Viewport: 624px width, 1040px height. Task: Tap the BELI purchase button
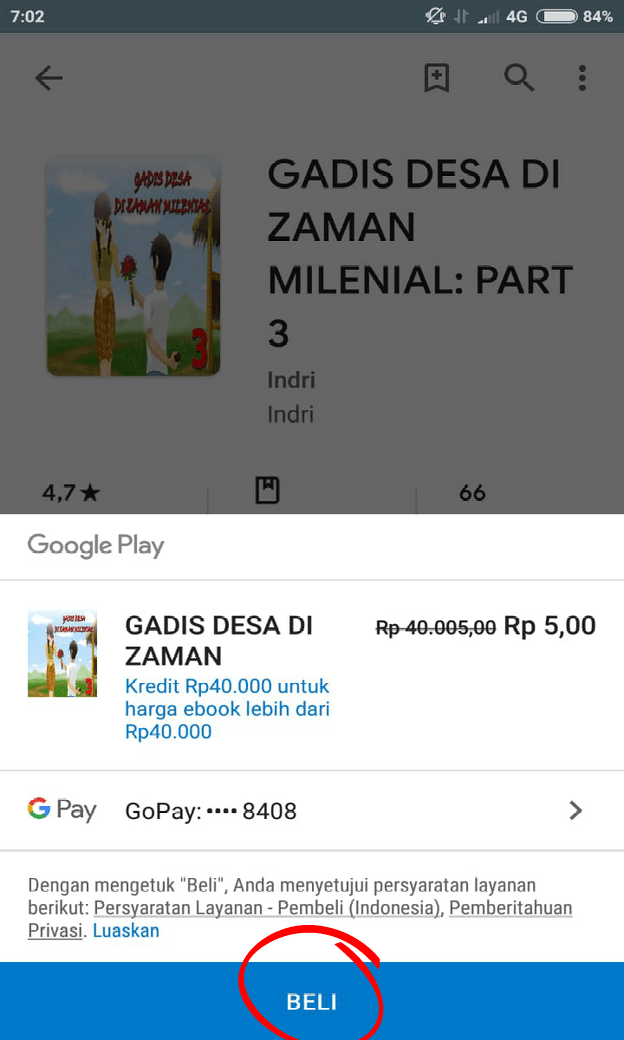coord(312,1002)
